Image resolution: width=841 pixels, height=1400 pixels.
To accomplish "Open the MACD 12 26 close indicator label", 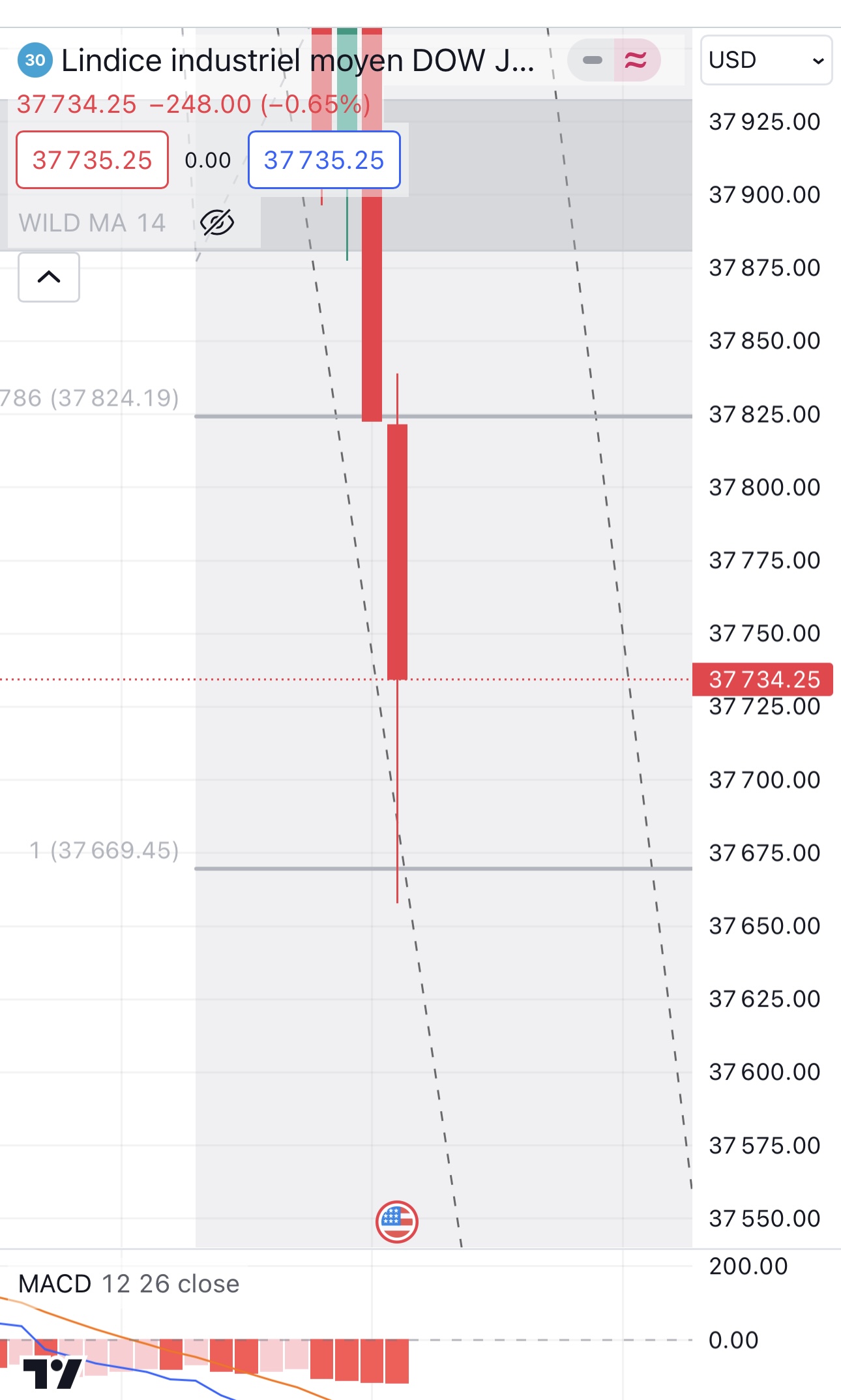I will point(129,1283).
